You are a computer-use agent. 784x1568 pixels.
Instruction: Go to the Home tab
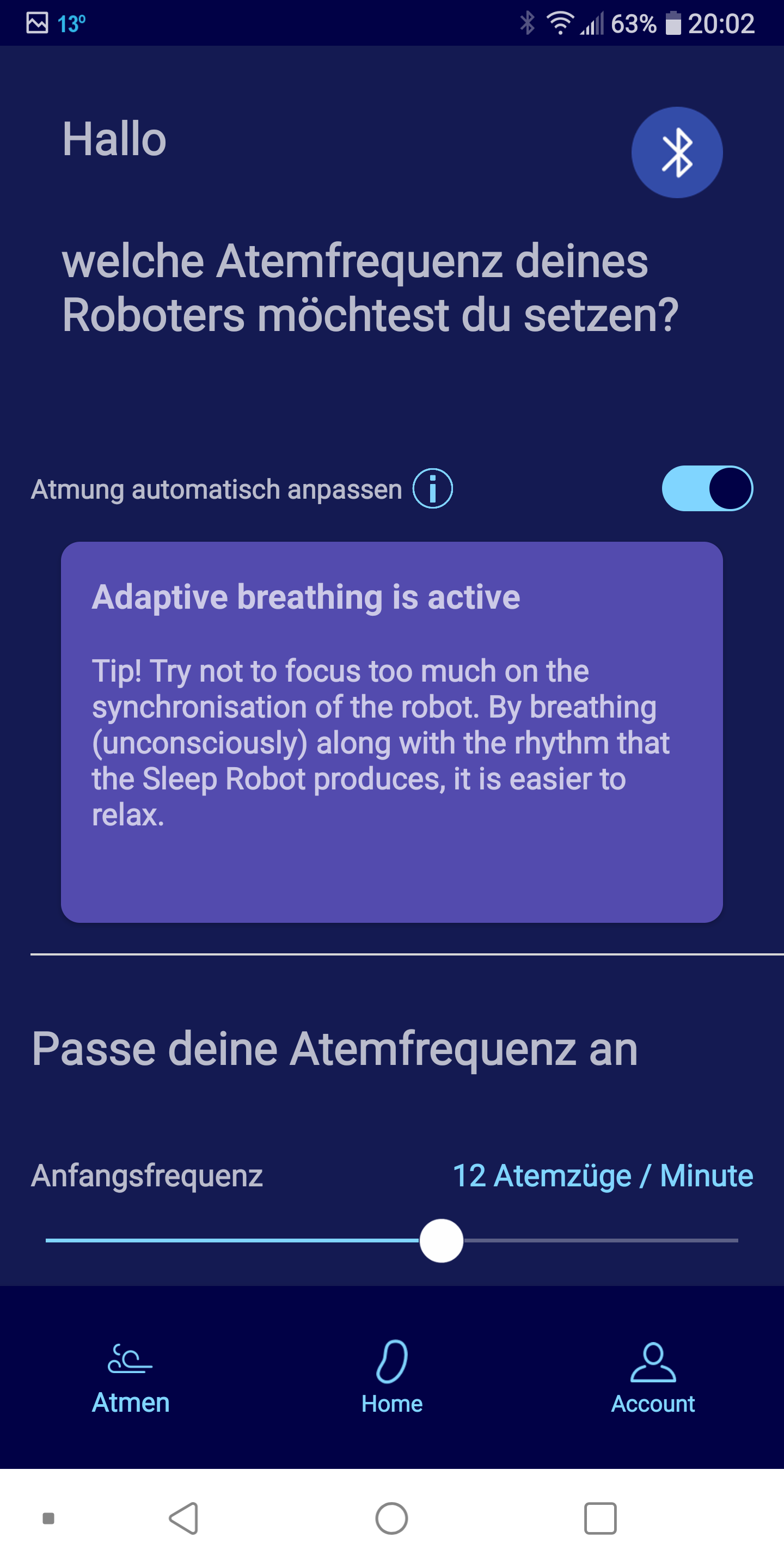(391, 1377)
